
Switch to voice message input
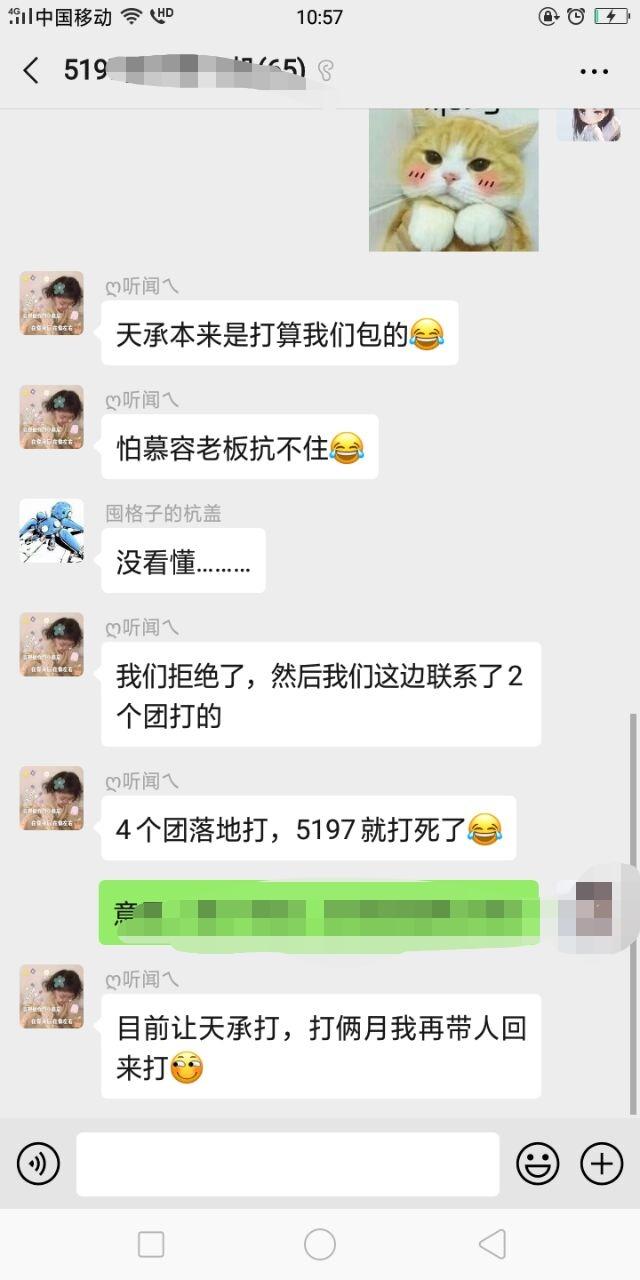(38, 1164)
